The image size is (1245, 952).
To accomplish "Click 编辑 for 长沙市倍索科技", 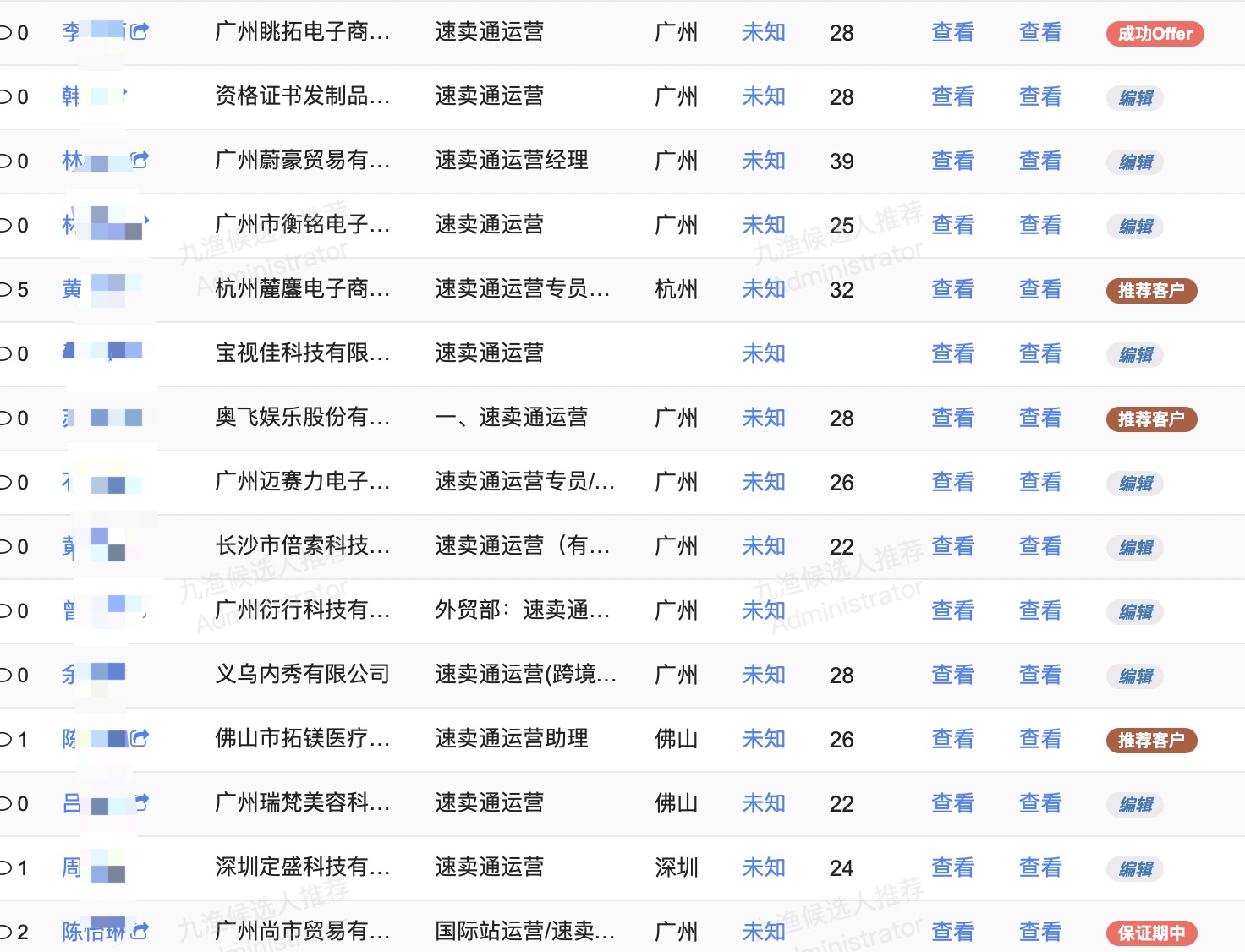I will click(x=1135, y=548).
